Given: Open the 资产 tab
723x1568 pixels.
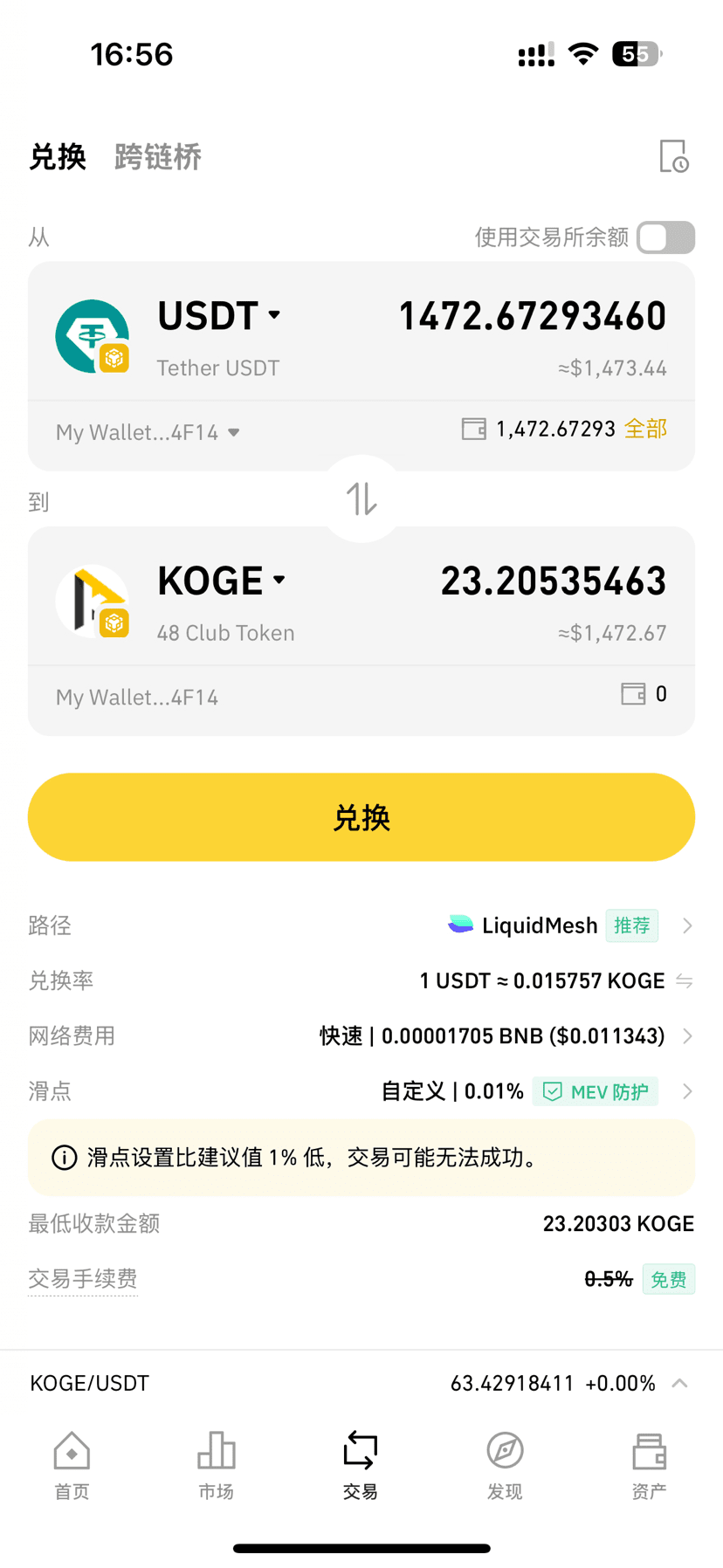Looking at the screenshot, I should coord(649,1466).
